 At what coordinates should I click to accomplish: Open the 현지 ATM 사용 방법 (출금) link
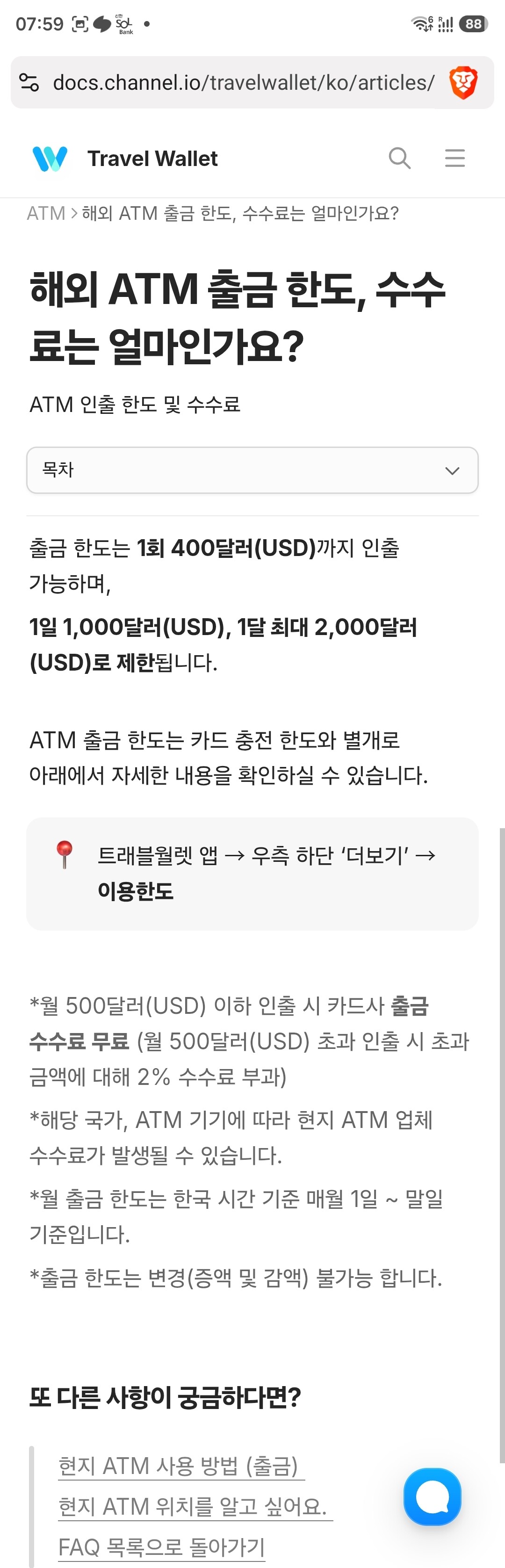(178, 1466)
